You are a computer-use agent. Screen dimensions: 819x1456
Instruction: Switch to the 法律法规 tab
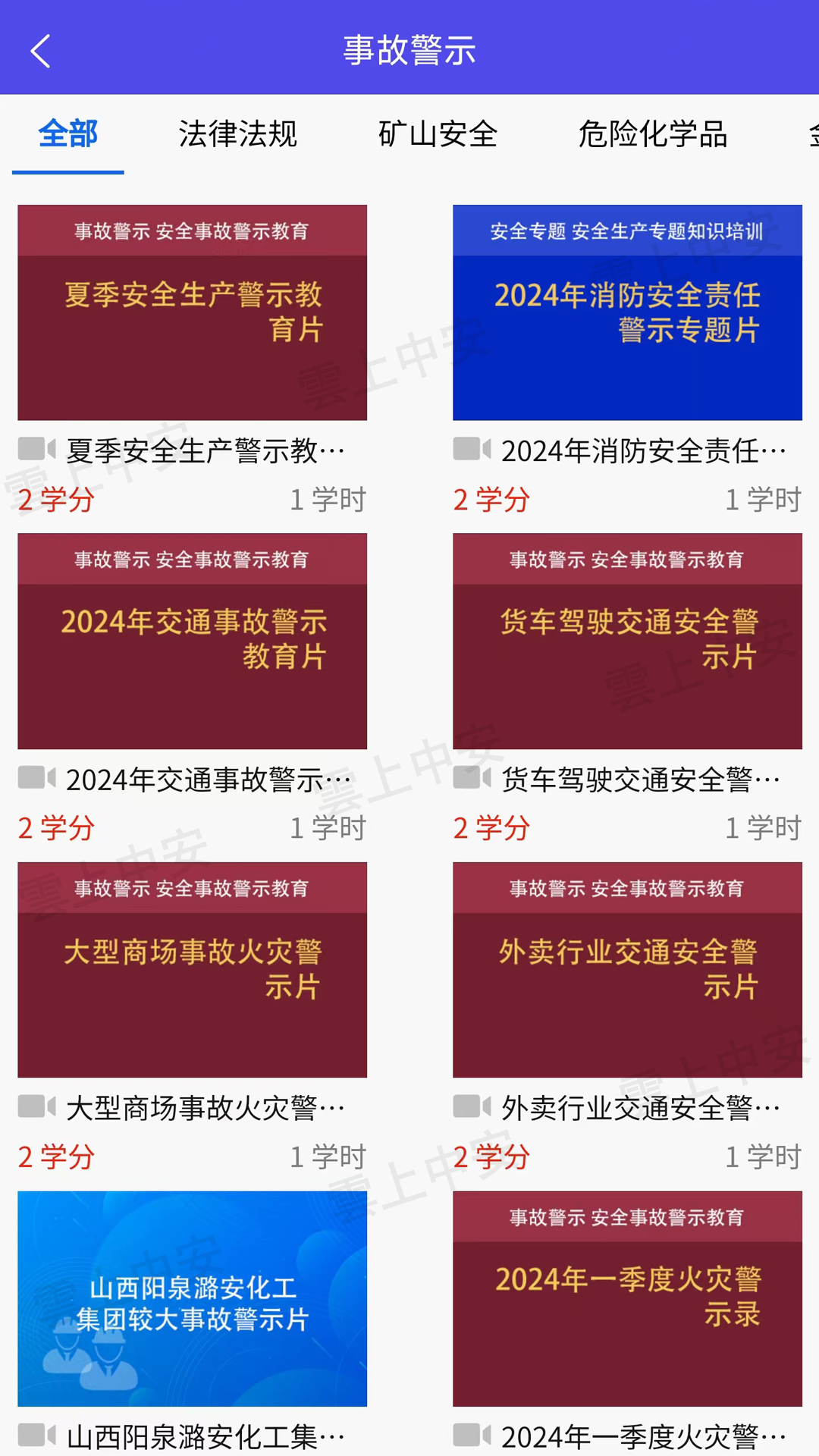pyautogui.click(x=237, y=134)
